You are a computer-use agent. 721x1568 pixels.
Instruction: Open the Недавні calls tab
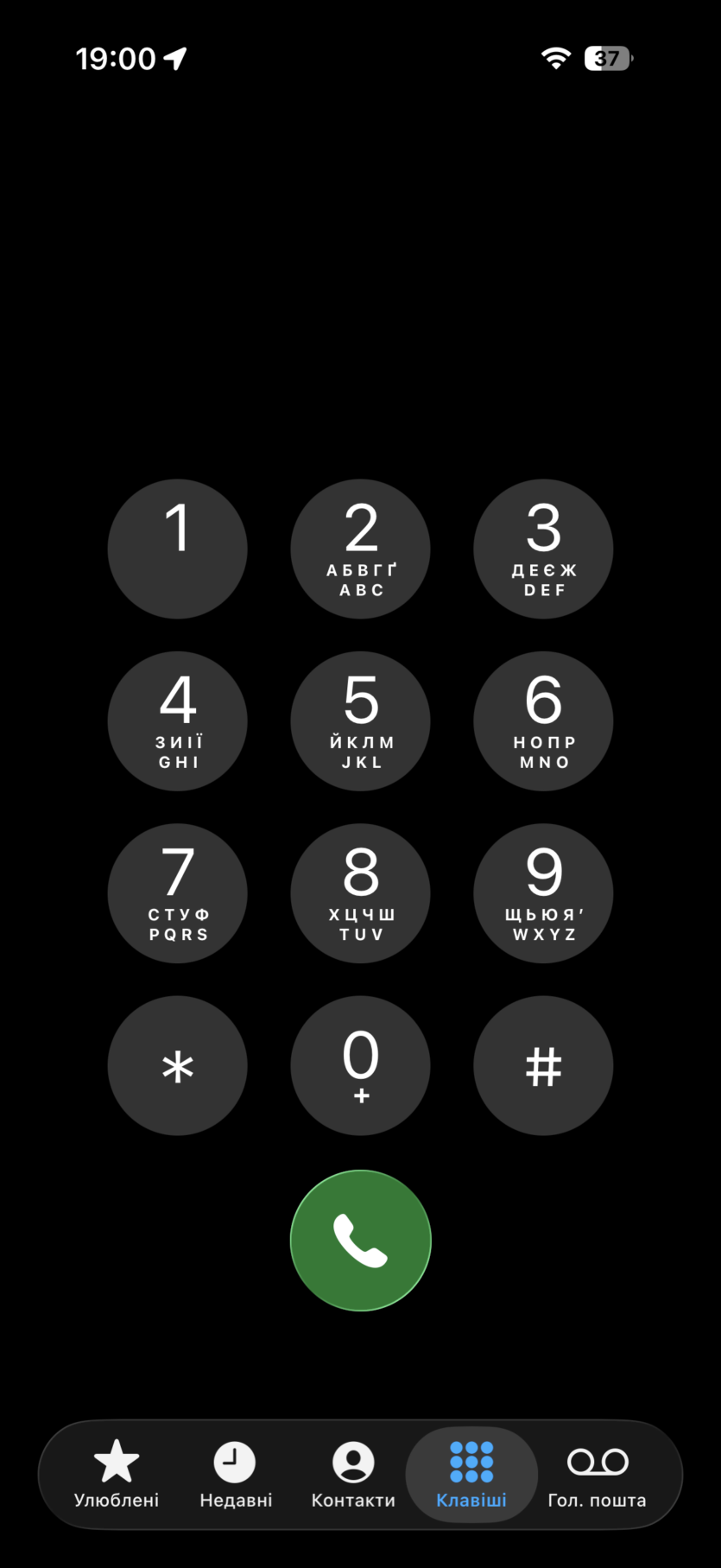pyautogui.click(x=235, y=1474)
